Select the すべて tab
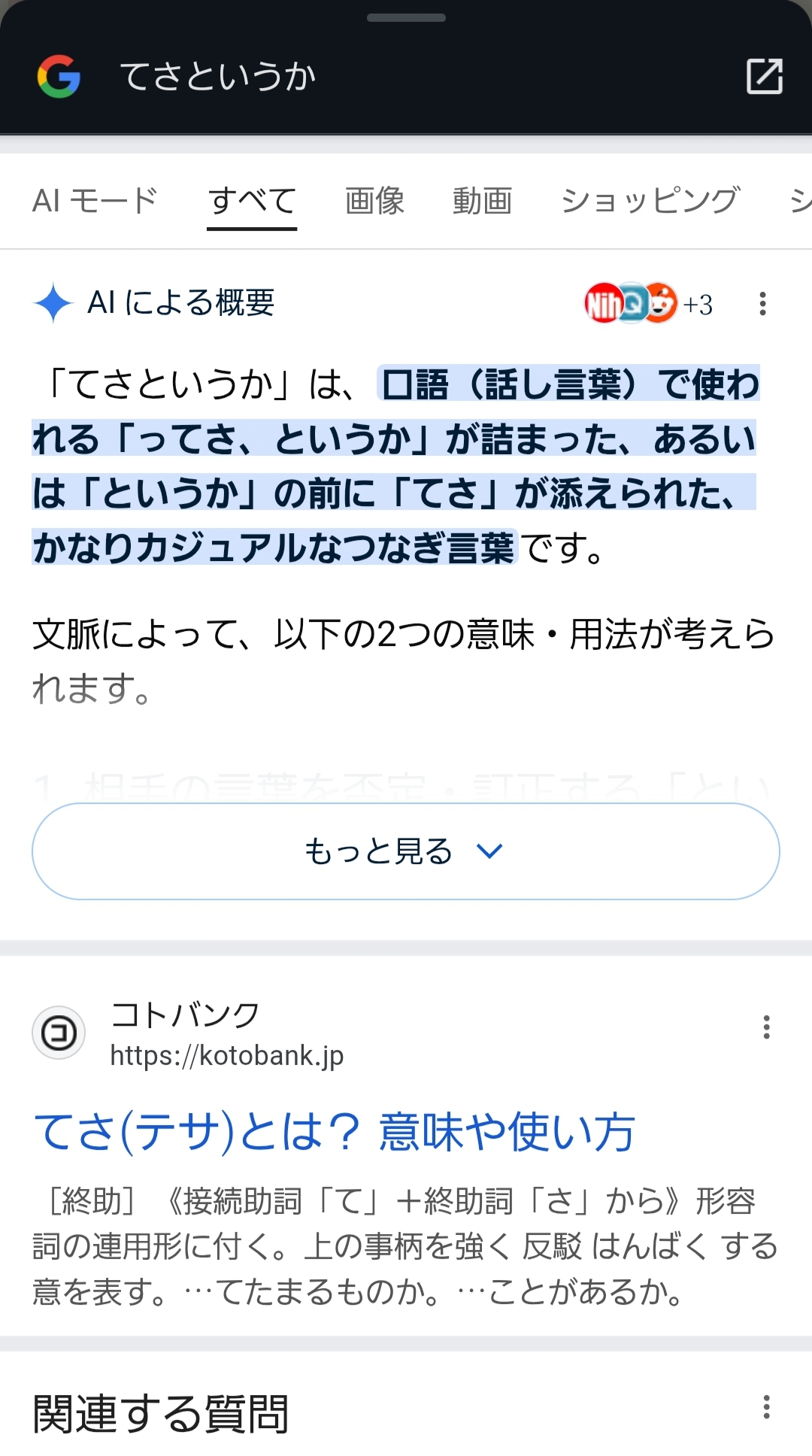 point(252,201)
